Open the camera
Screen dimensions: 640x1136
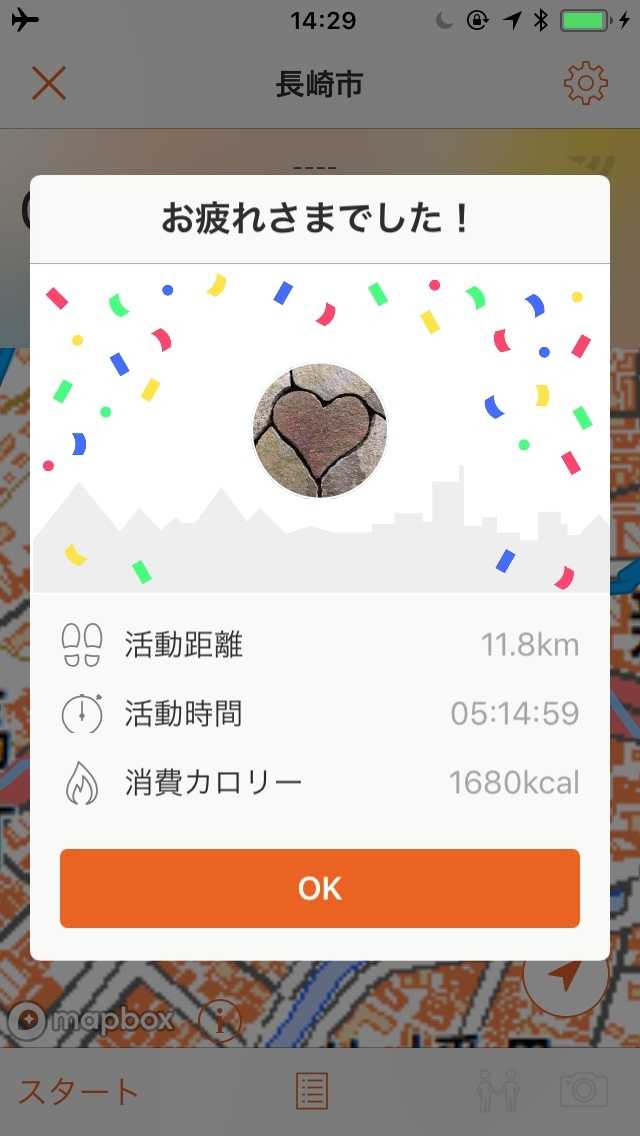pos(584,1090)
